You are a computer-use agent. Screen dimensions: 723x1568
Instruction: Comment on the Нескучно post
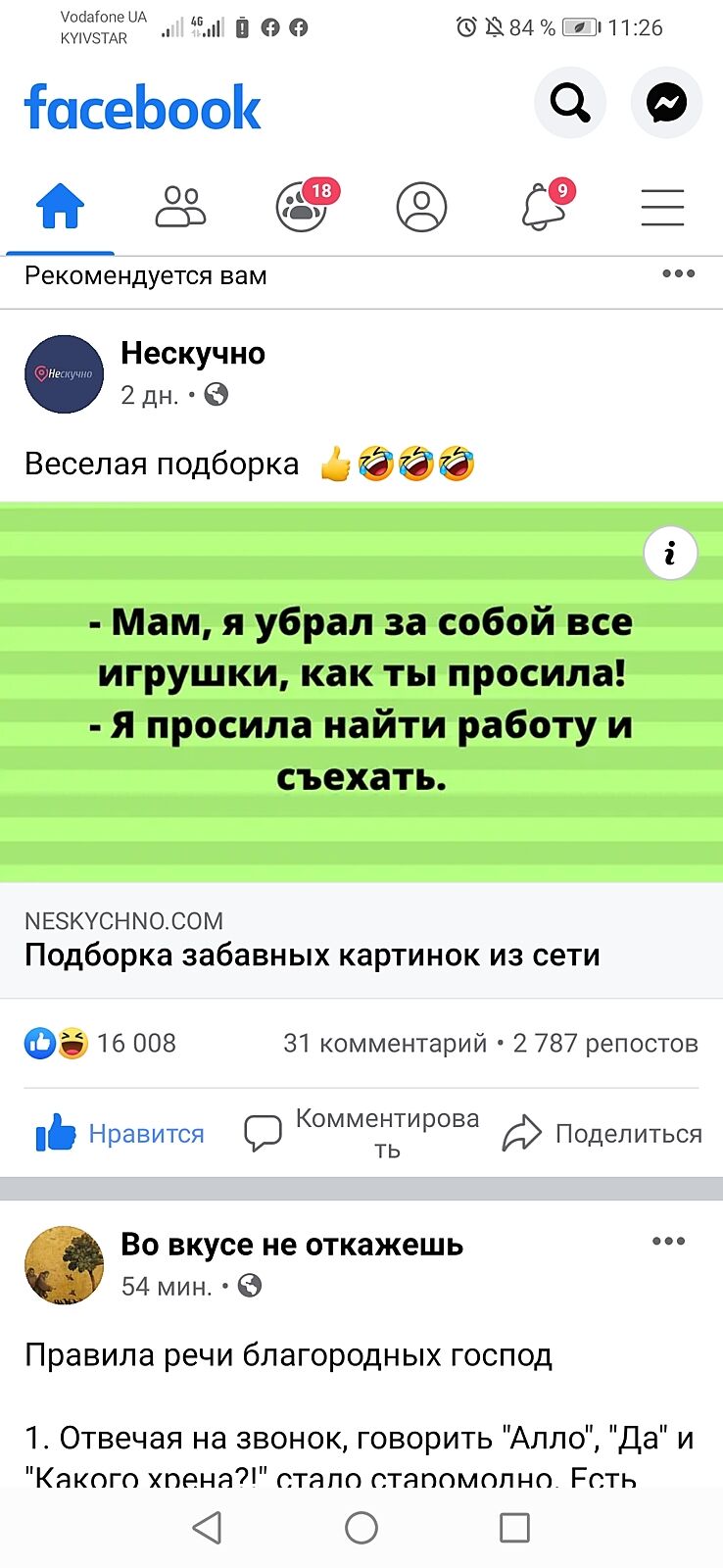tap(361, 1133)
